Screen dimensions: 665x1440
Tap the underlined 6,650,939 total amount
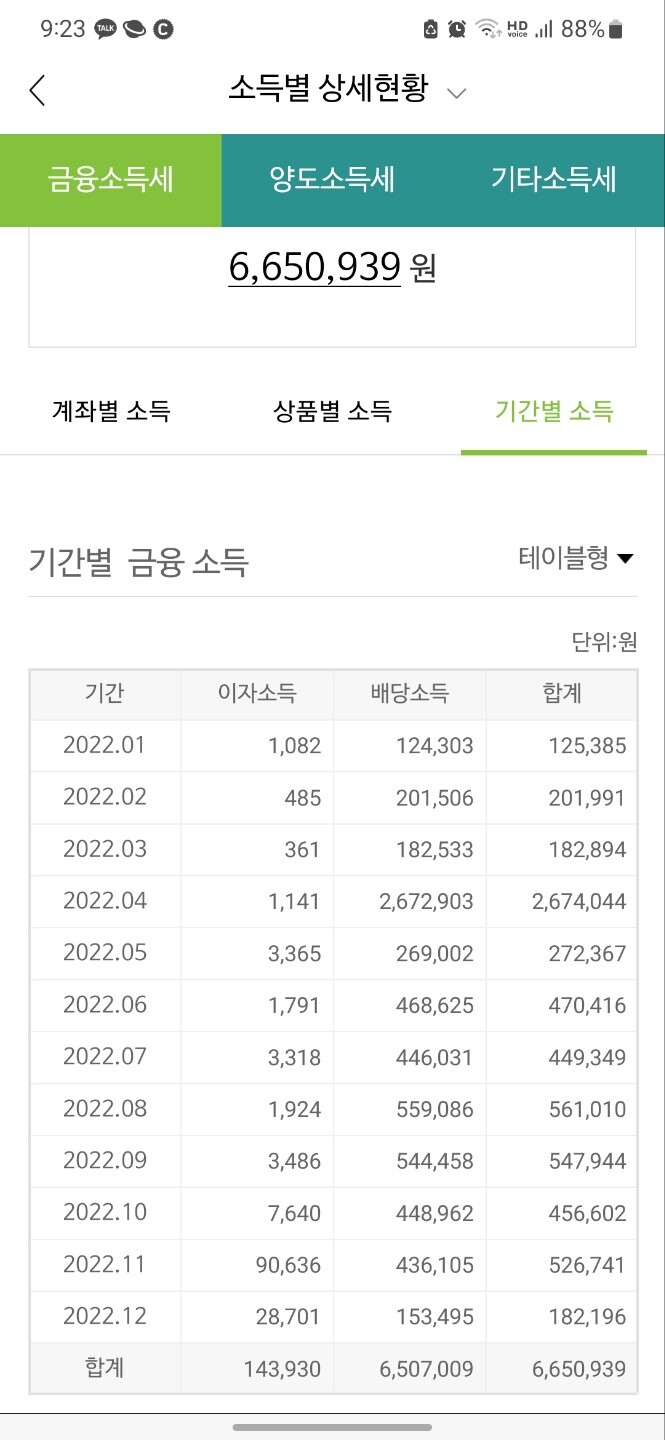tap(314, 266)
